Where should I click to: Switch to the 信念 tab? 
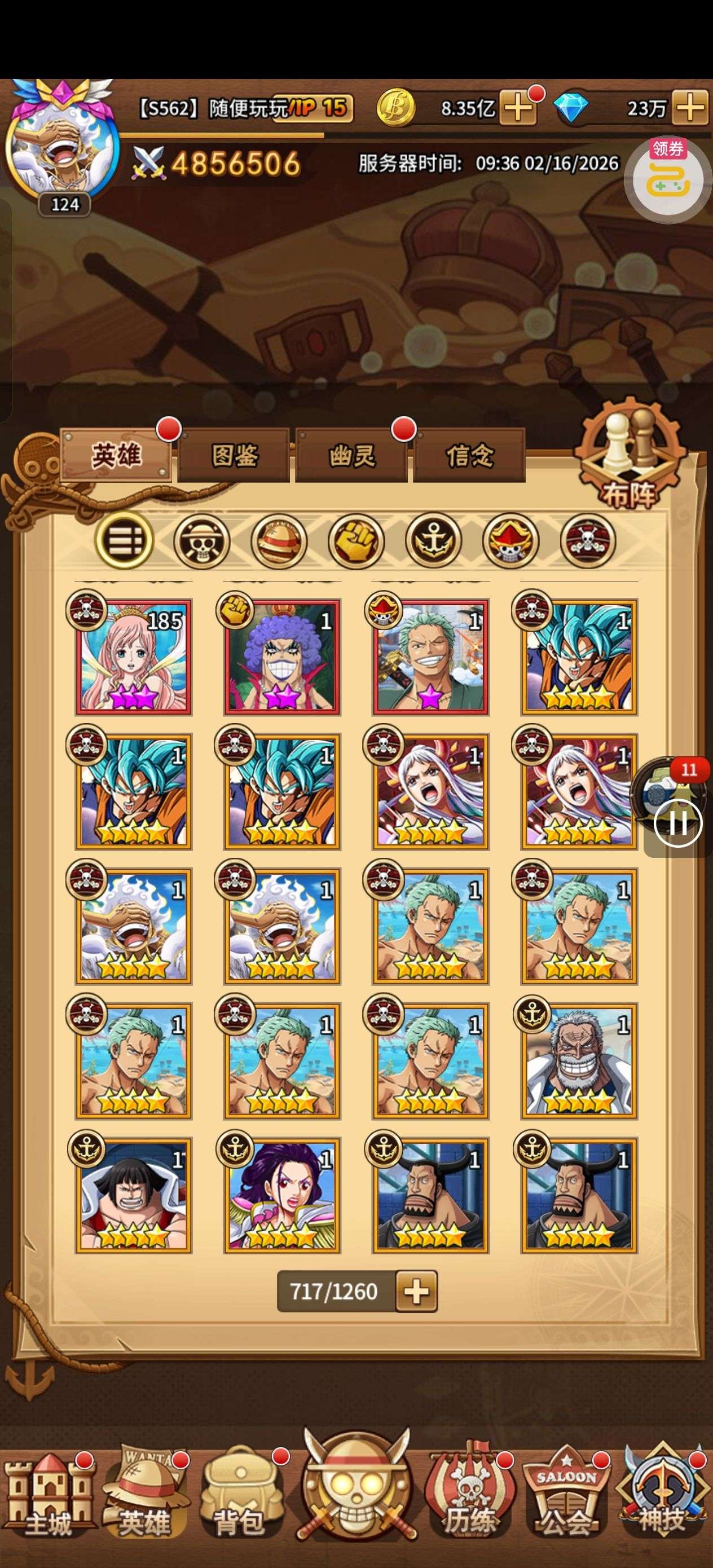pos(469,456)
